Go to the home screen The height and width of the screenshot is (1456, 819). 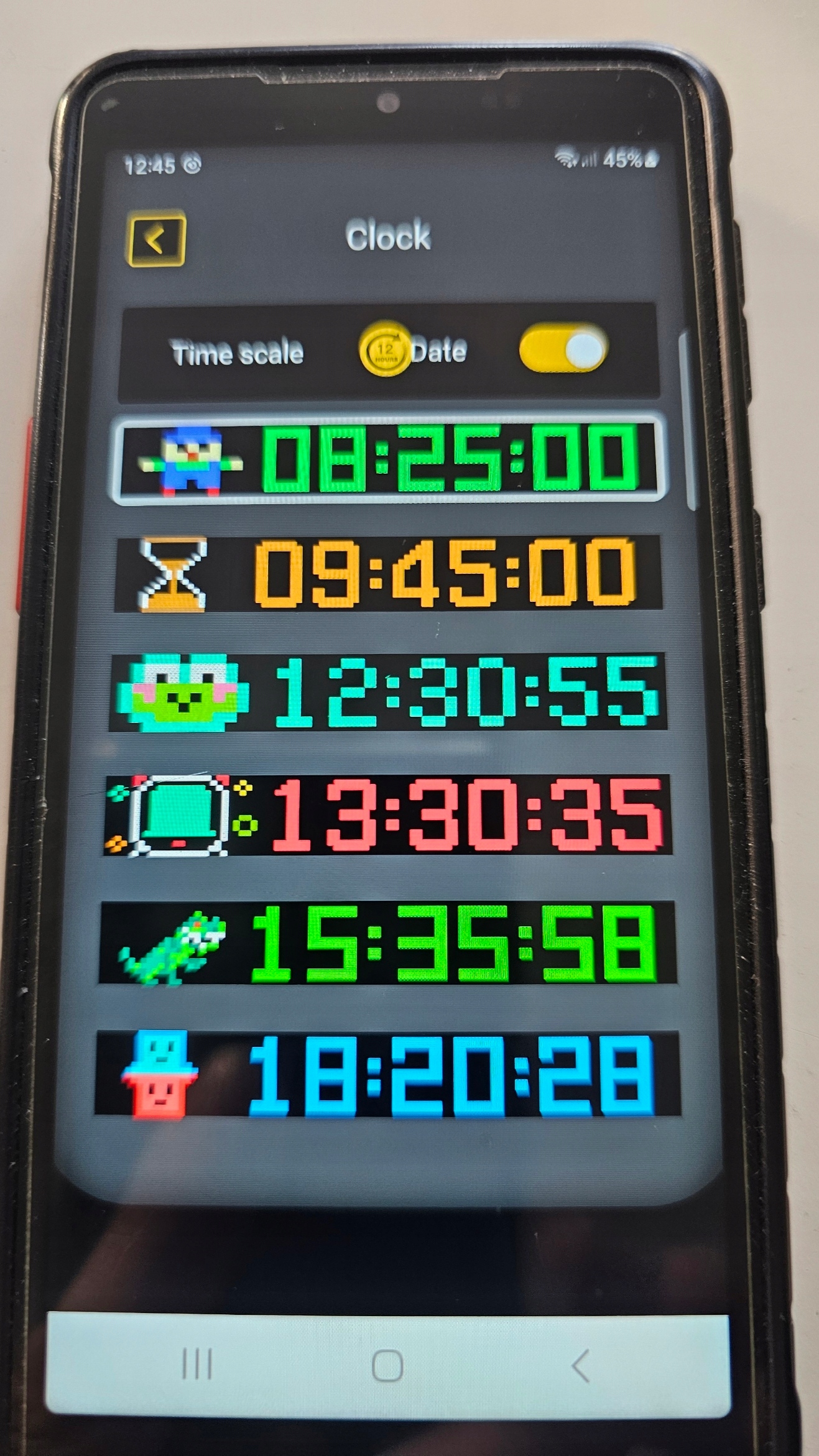click(x=387, y=1365)
